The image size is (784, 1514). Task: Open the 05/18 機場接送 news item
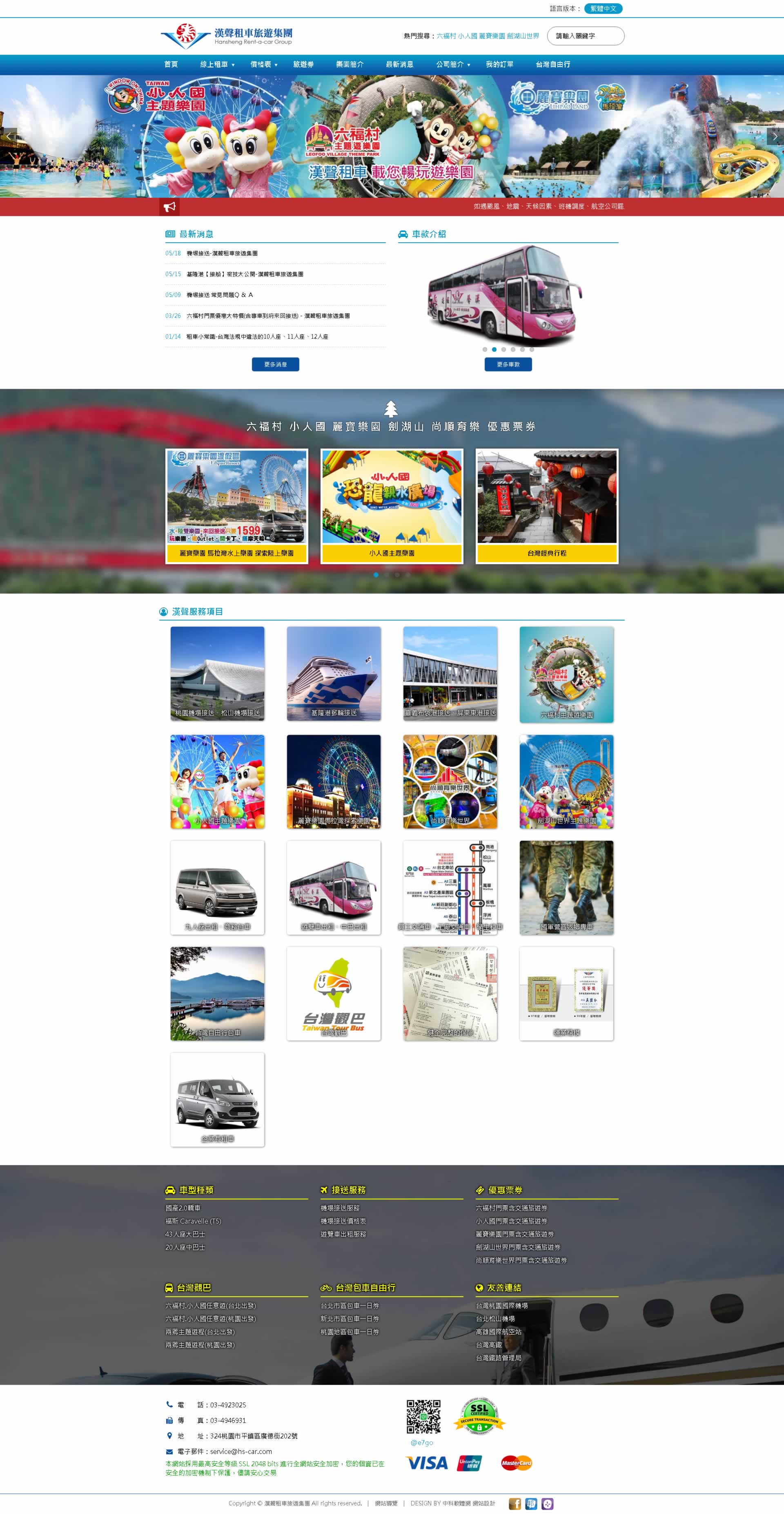(222, 253)
